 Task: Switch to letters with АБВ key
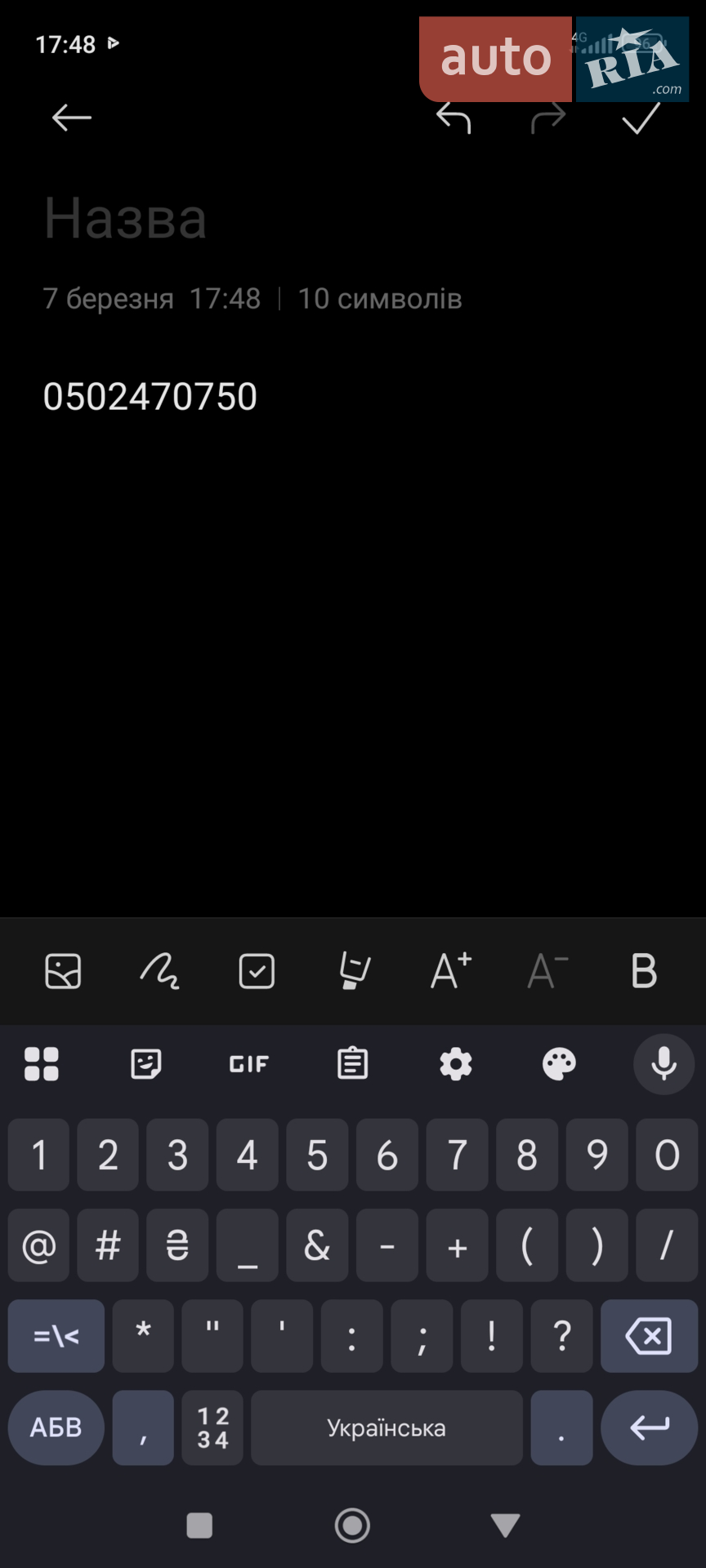tap(56, 1428)
